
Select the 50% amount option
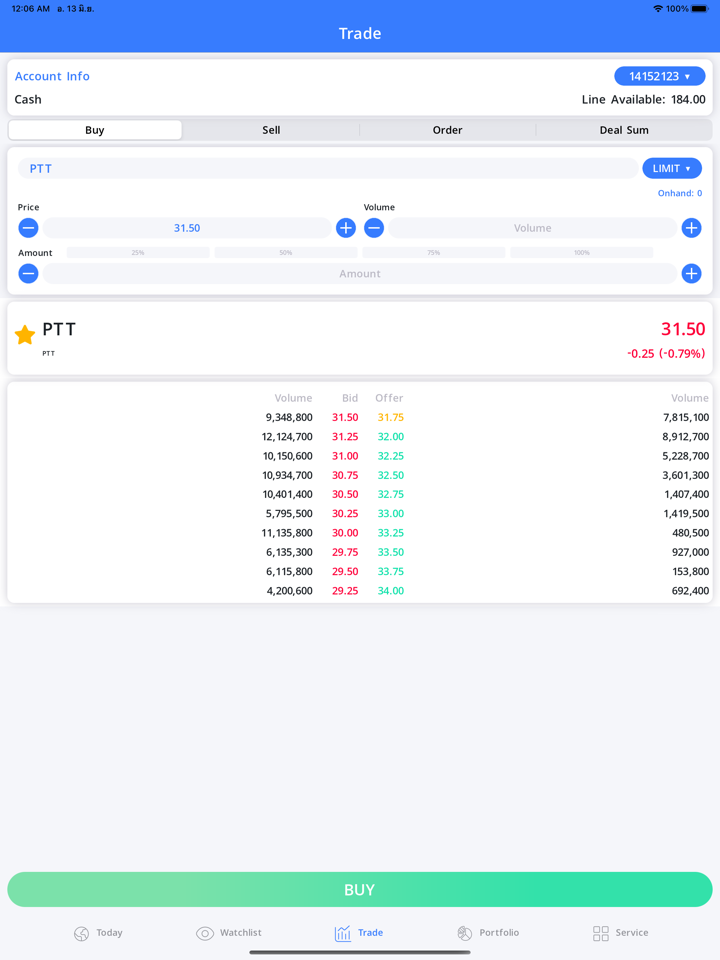286,253
